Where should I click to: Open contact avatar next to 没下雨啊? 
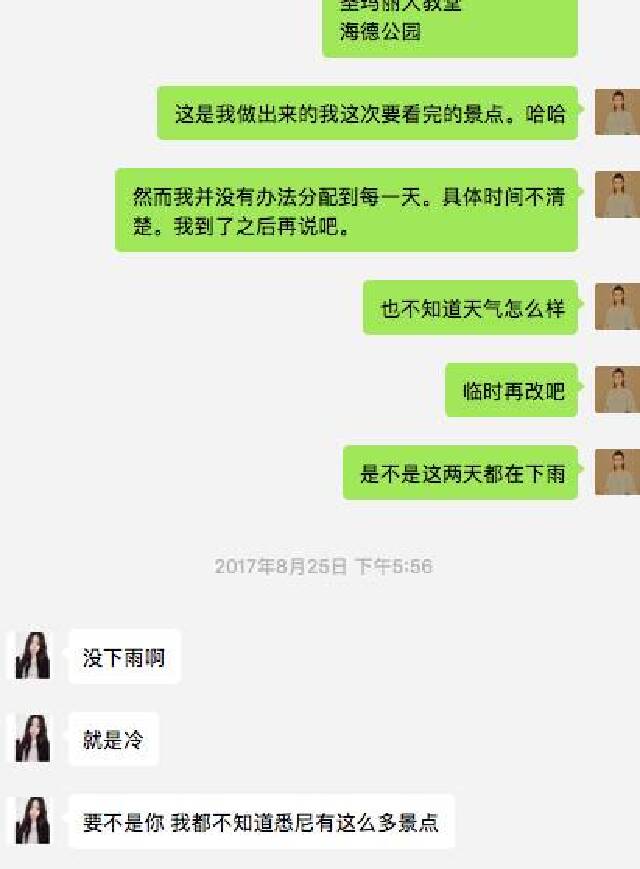(x=33, y=656)
